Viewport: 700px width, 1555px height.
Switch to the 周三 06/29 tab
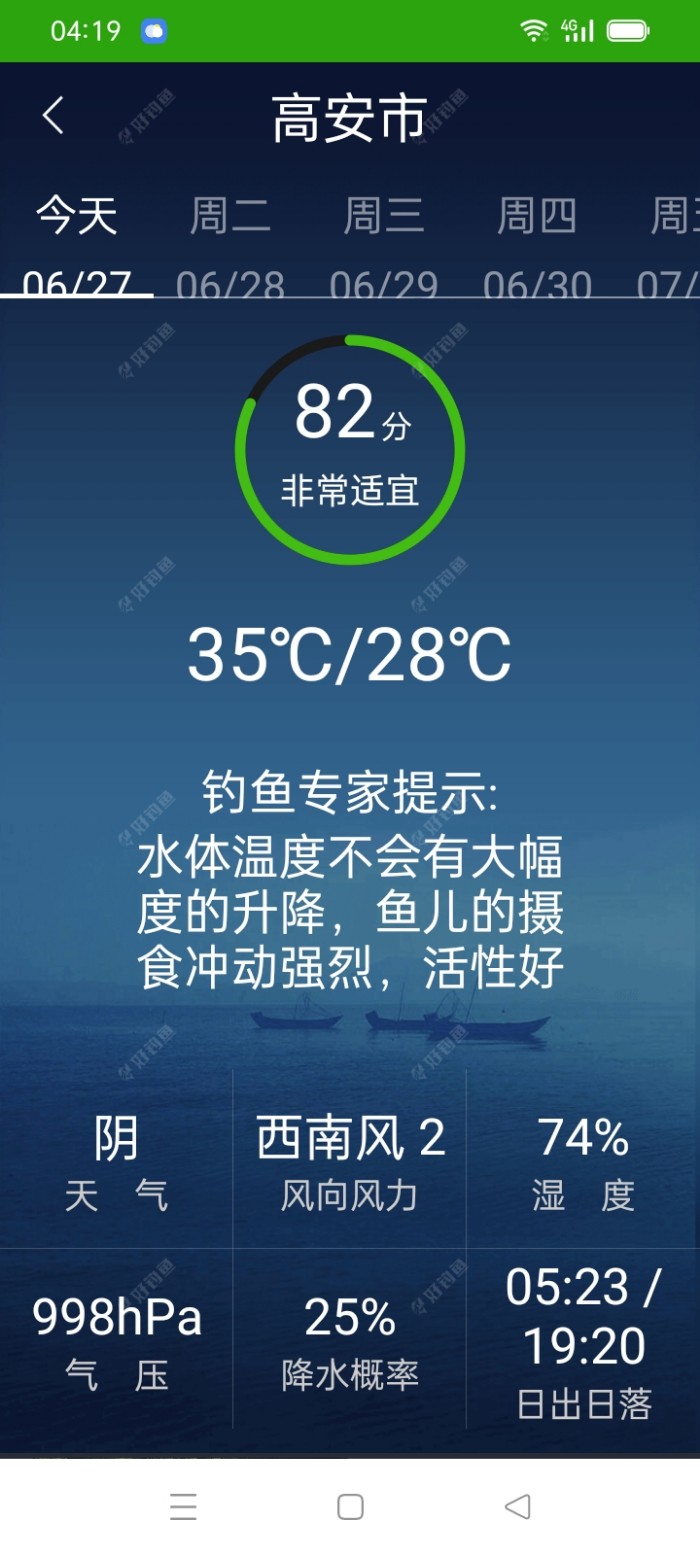pyautogui.click(x=384, y=243)
